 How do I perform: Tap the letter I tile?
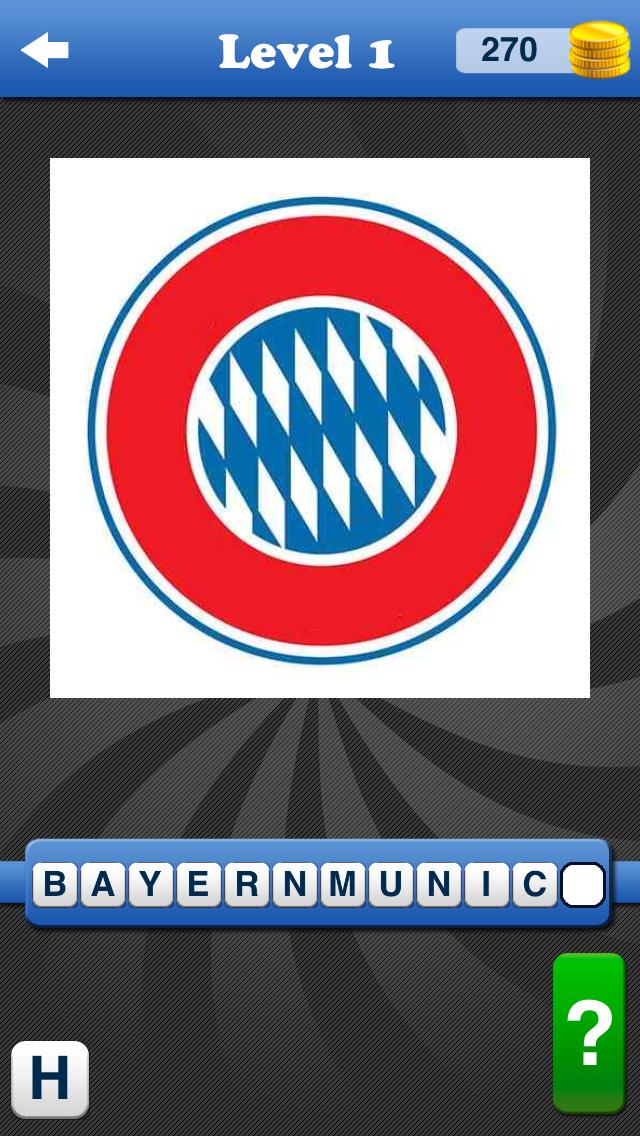(487, 885)
